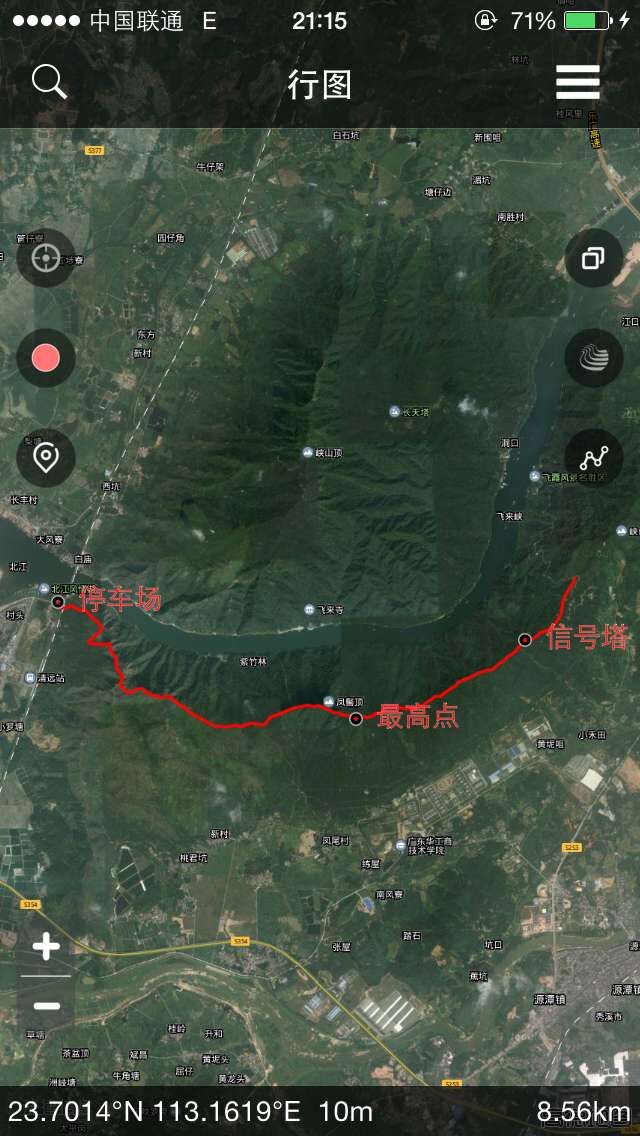Zoom in on the map

[x=46, y=945]
